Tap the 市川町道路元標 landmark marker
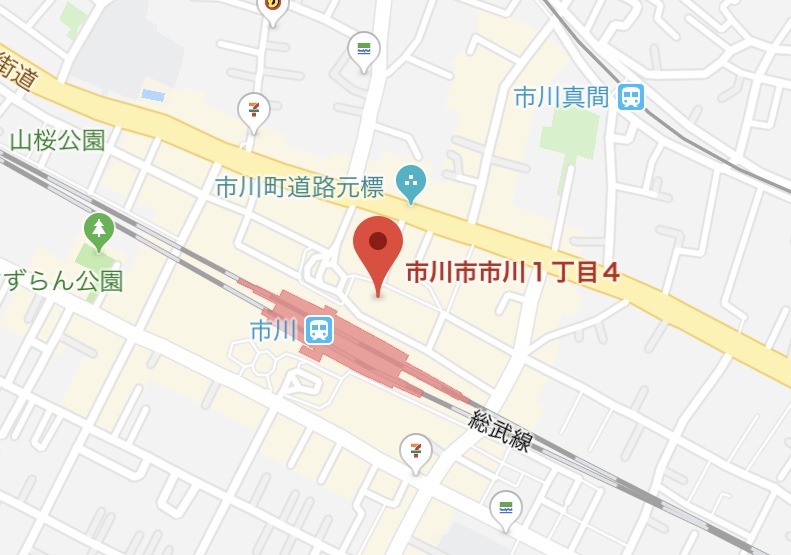The width and height of the screenshot is (791, 555). tap(410, 181)
